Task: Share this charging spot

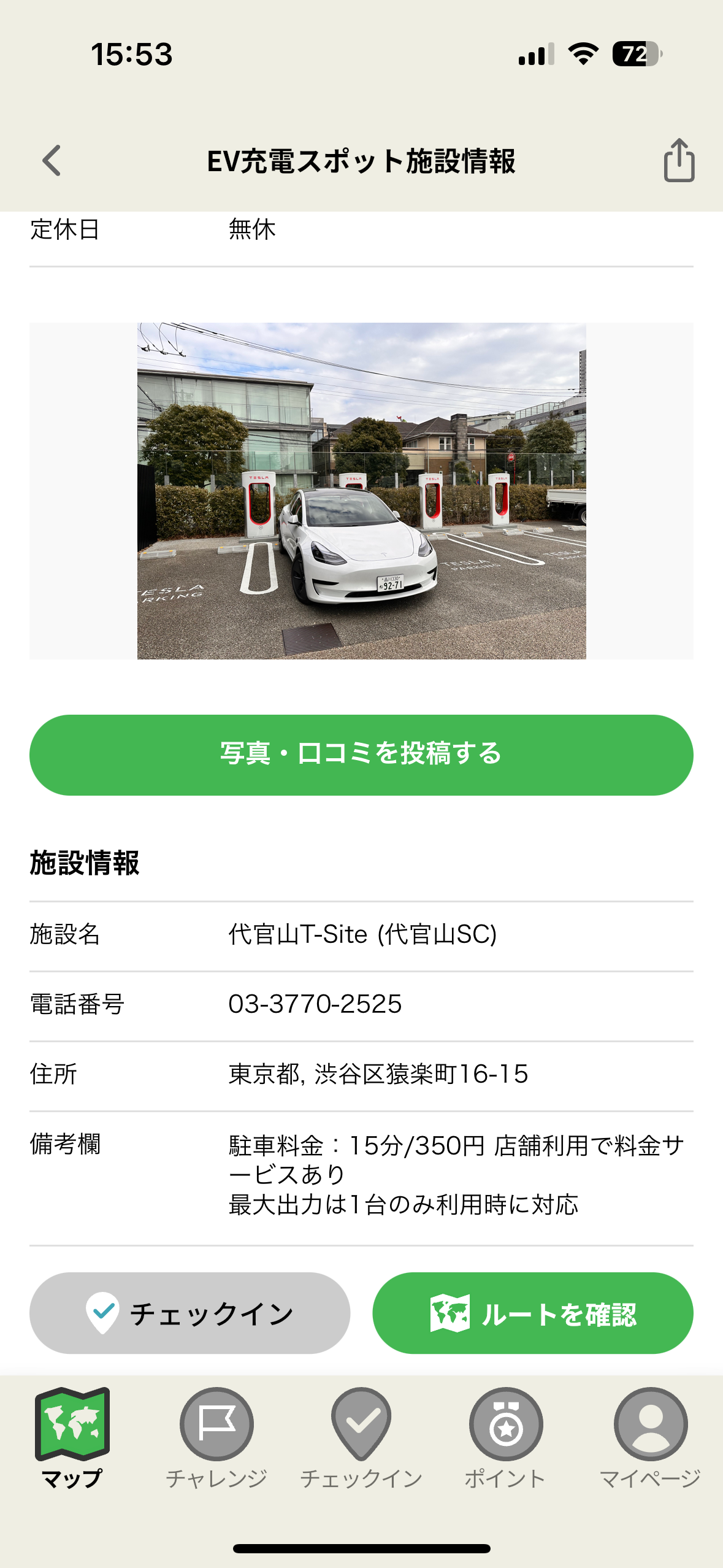Action: (x=679, y=161)
